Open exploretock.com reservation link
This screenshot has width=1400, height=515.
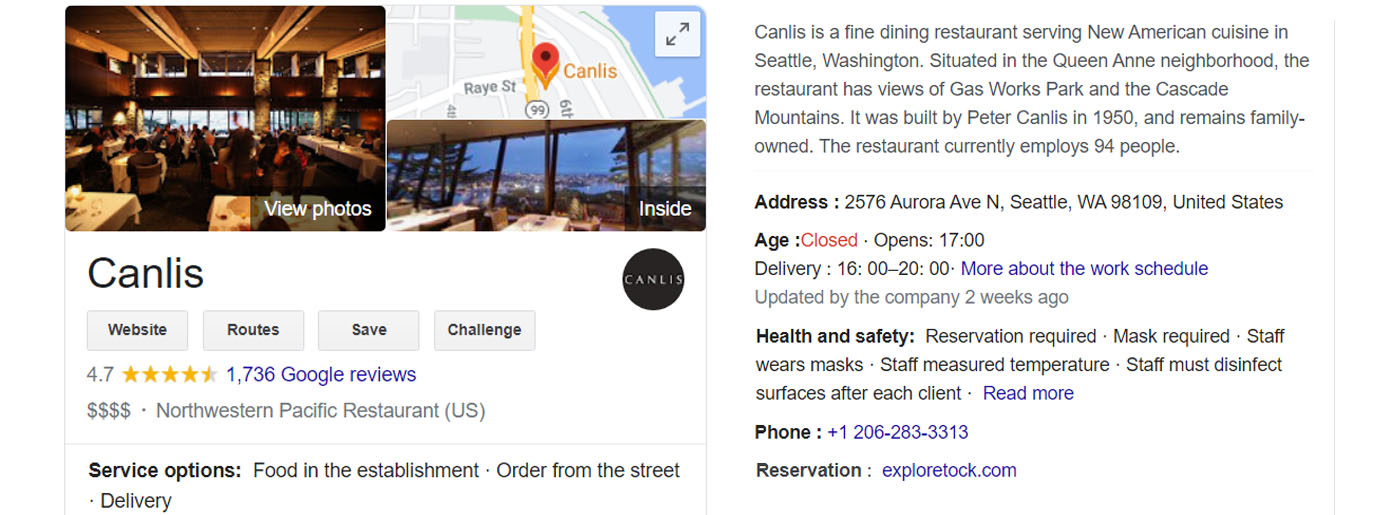(x=949, y=470)
